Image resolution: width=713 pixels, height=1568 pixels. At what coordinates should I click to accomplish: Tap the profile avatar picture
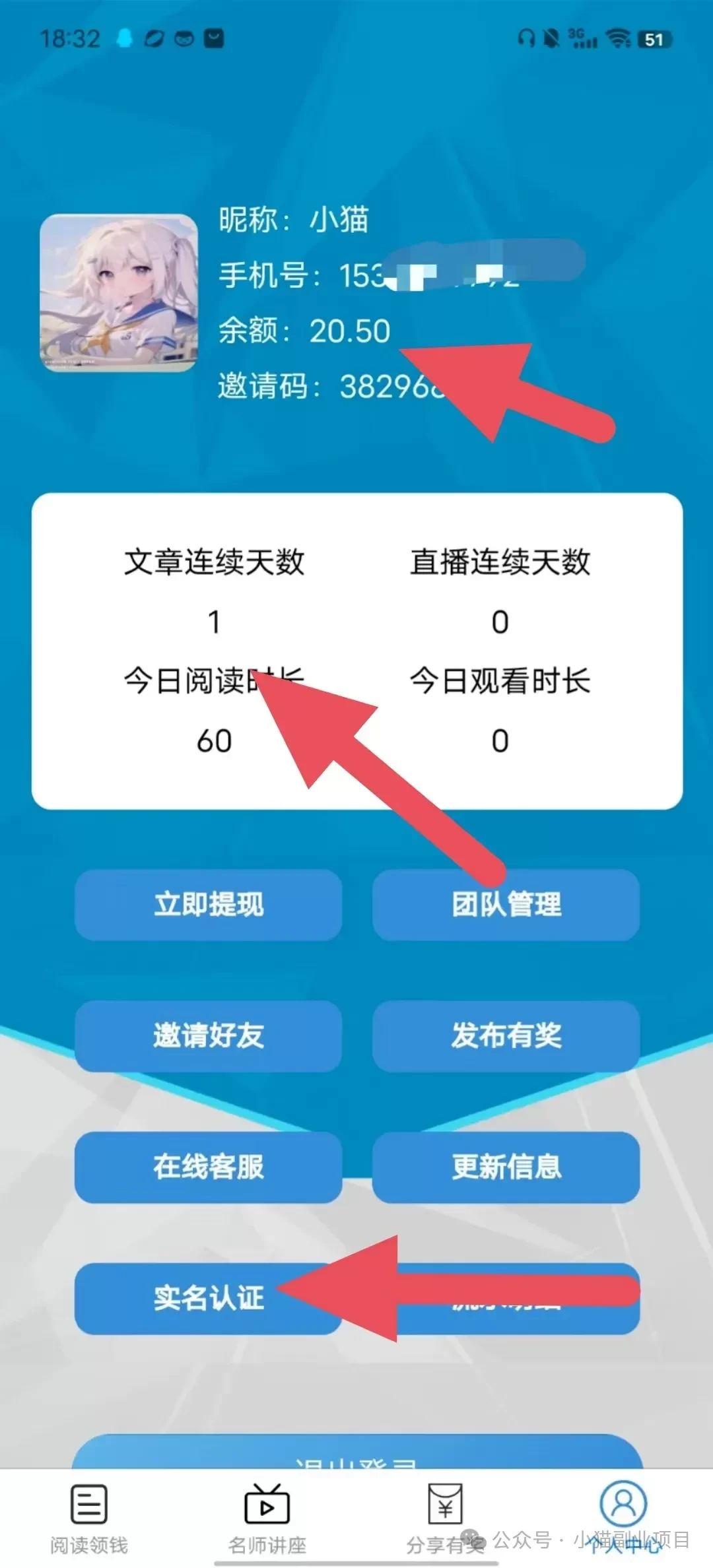click(119, 293)
